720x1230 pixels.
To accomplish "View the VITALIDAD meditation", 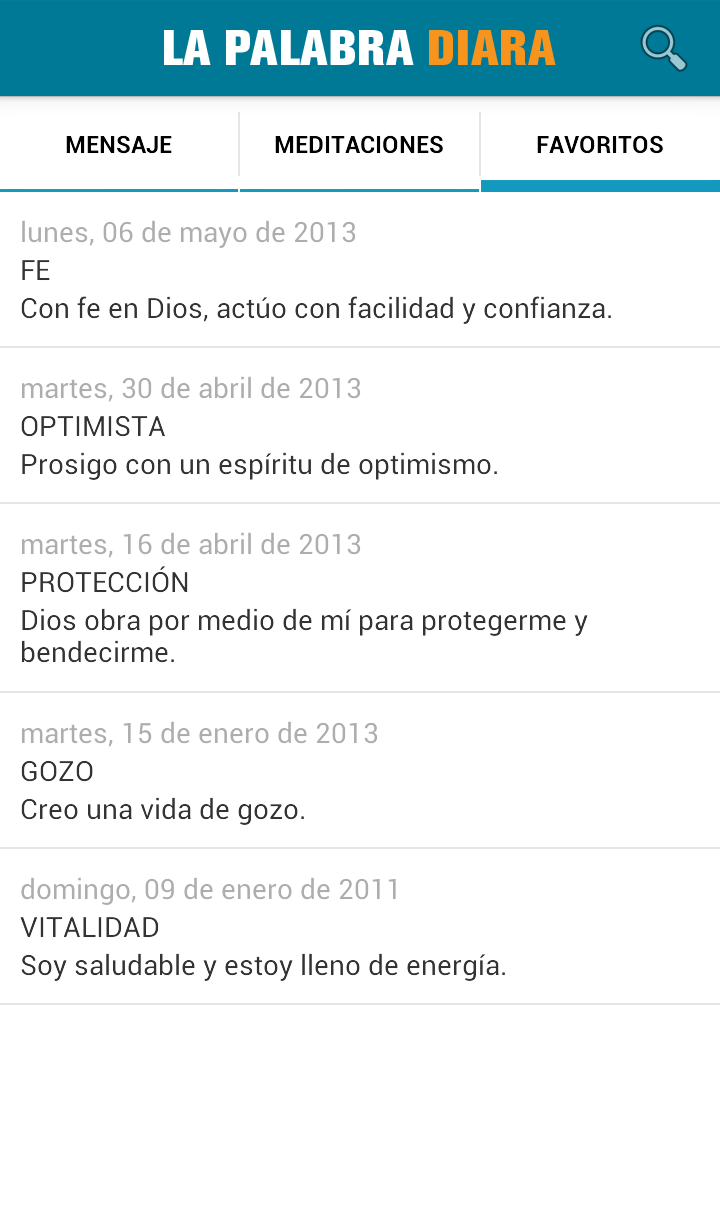I will [x=360, y=927].
